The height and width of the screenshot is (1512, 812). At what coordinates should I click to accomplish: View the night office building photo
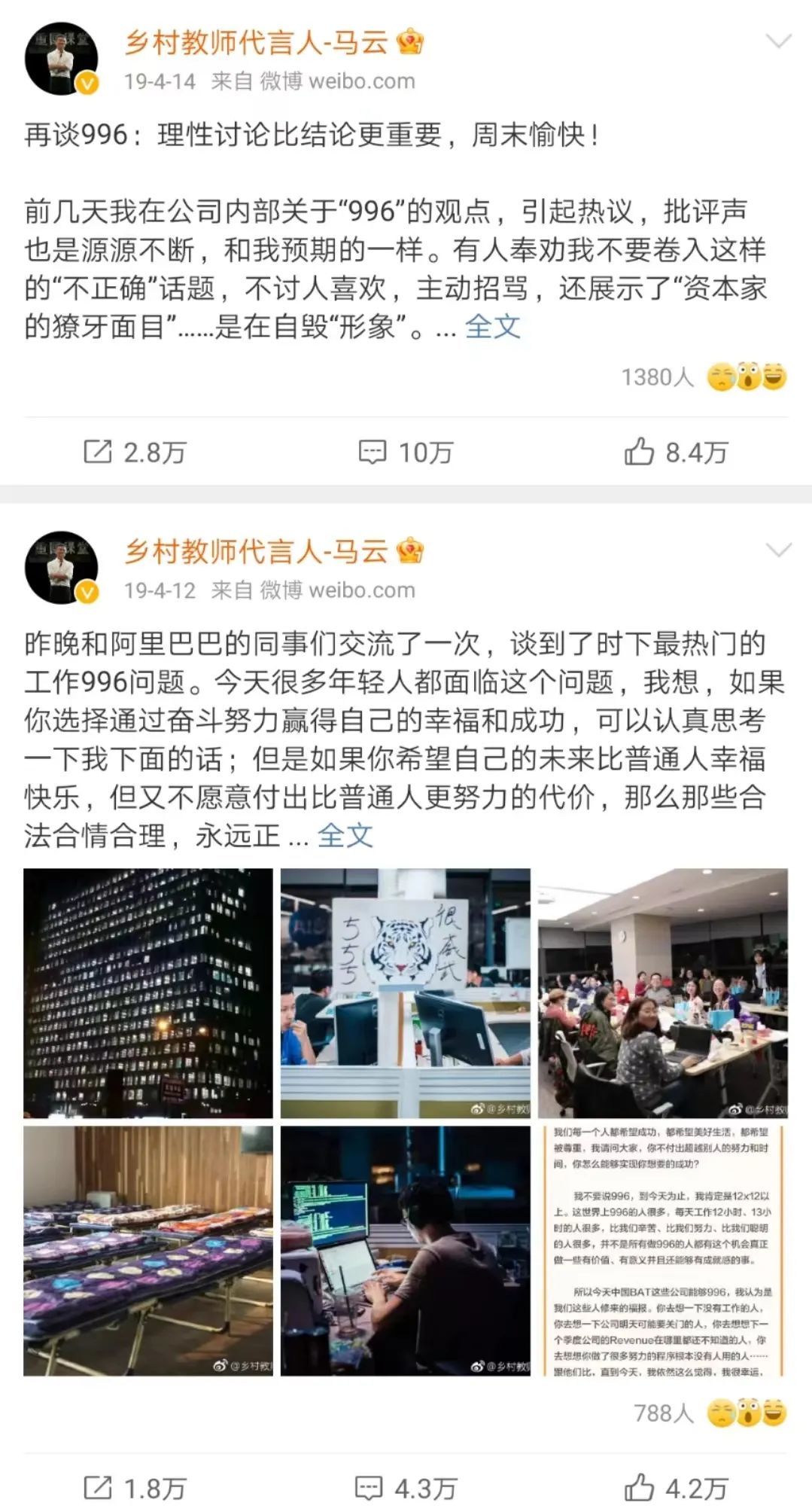point(148,993)
